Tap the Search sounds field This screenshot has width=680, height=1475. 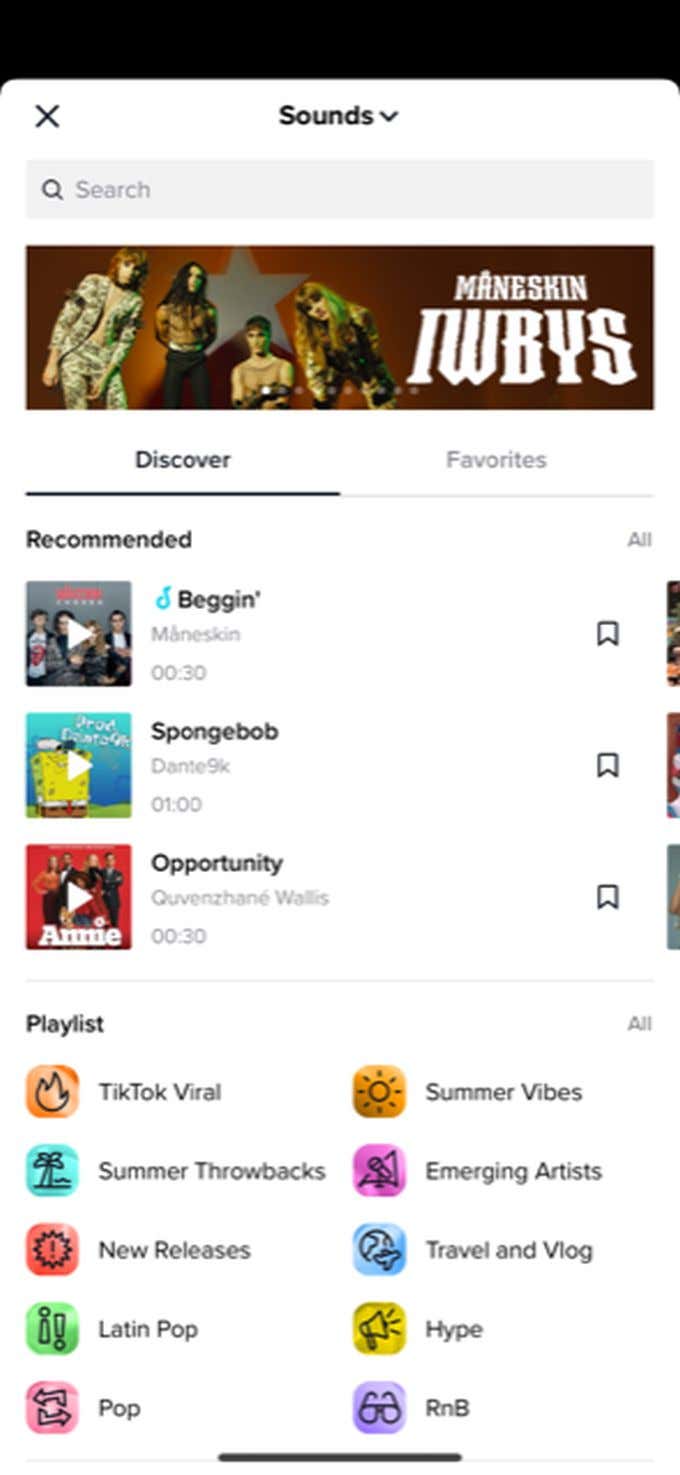coord(340,189)
